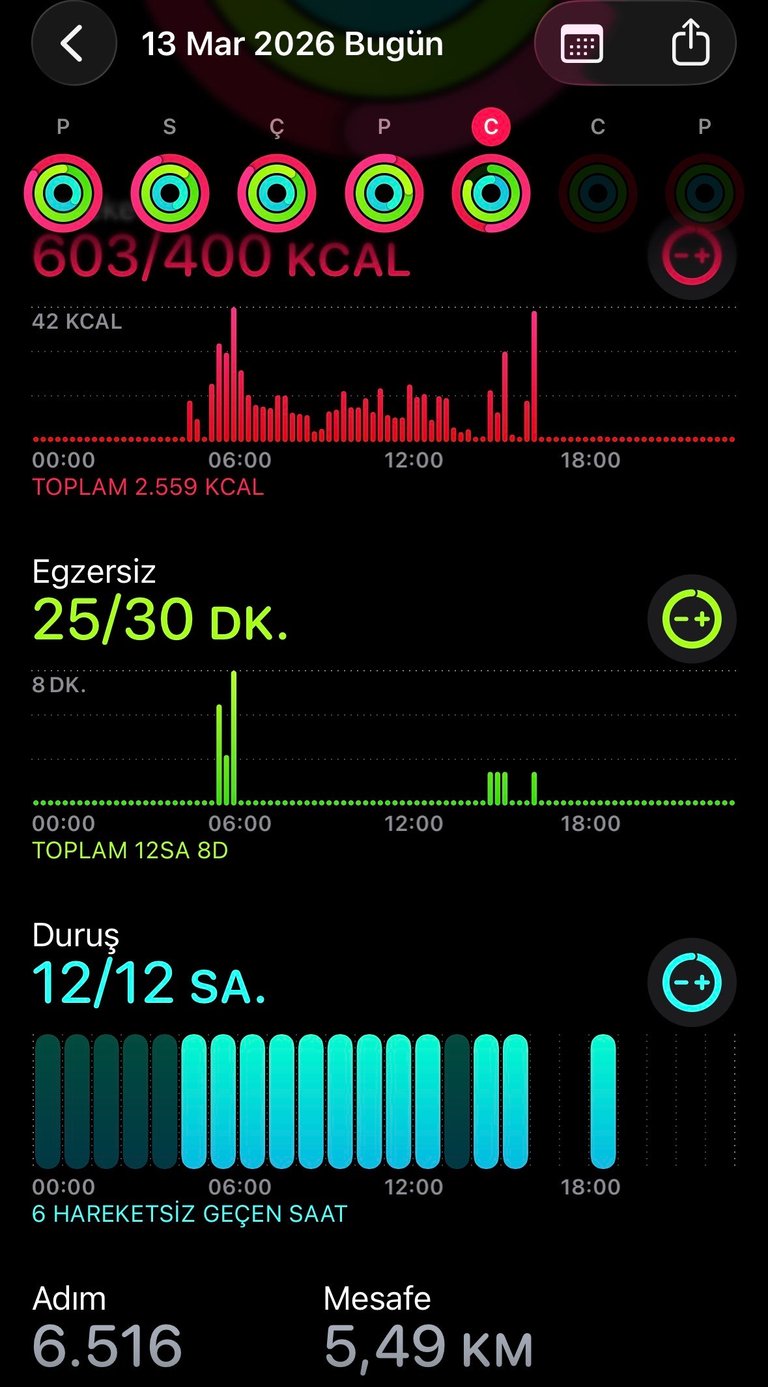Select the Salı (S) day rings
The width and height of the screenshot is (768, 1387).
pos(170,193)
